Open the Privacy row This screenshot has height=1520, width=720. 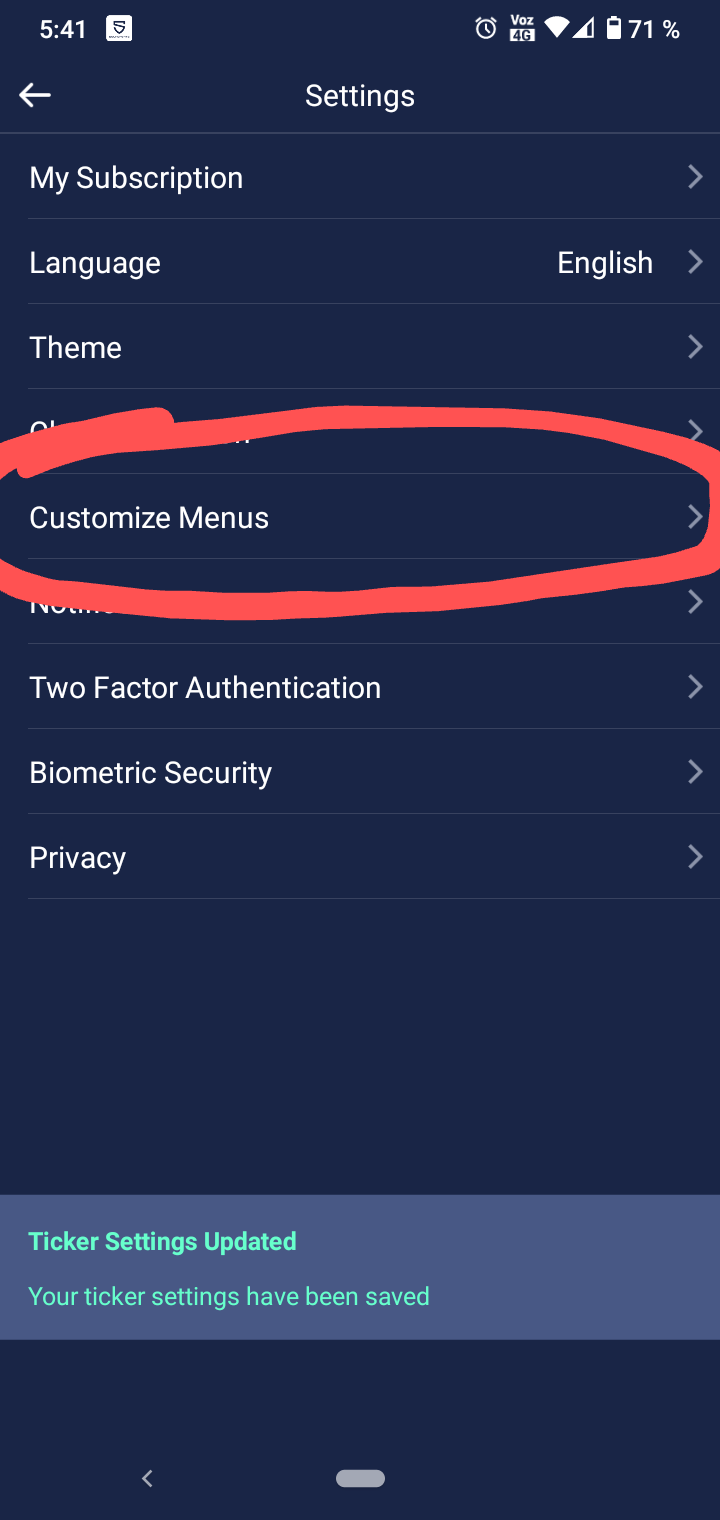[x=360, y=857]
